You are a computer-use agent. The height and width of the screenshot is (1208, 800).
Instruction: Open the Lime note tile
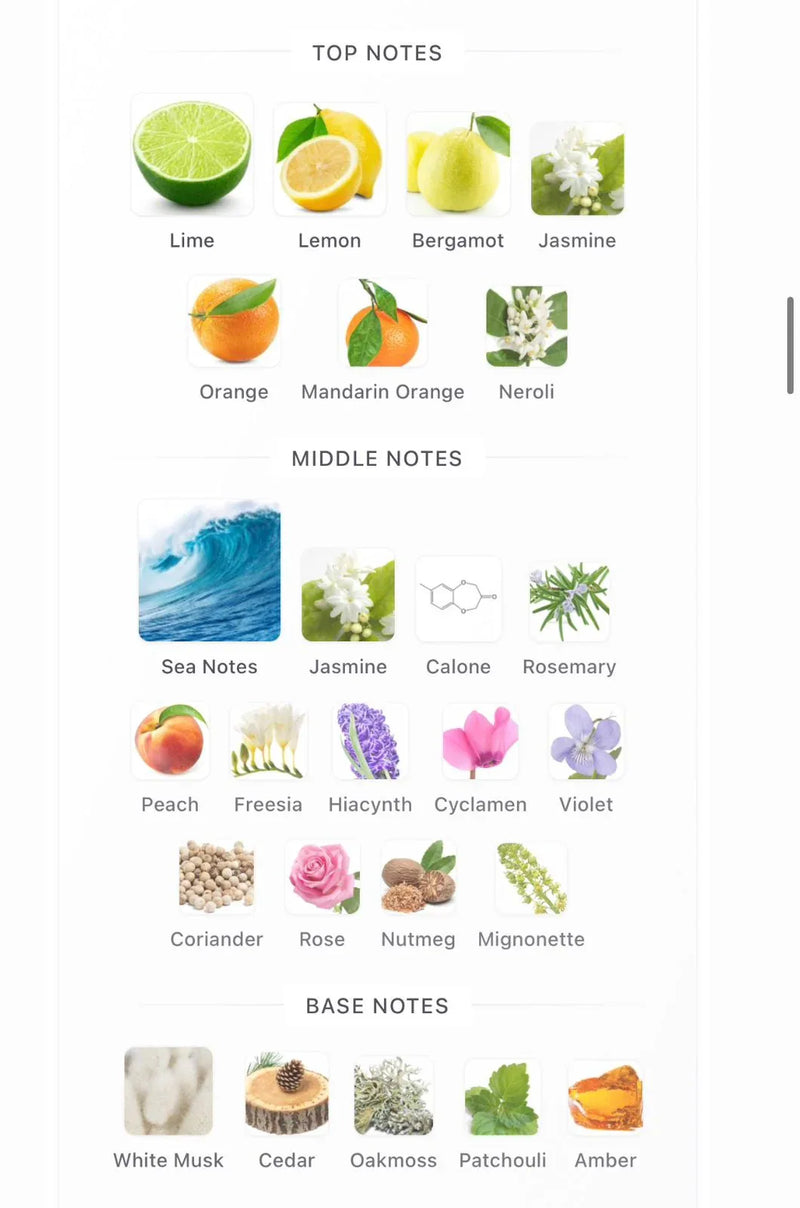tap(191, 155)
